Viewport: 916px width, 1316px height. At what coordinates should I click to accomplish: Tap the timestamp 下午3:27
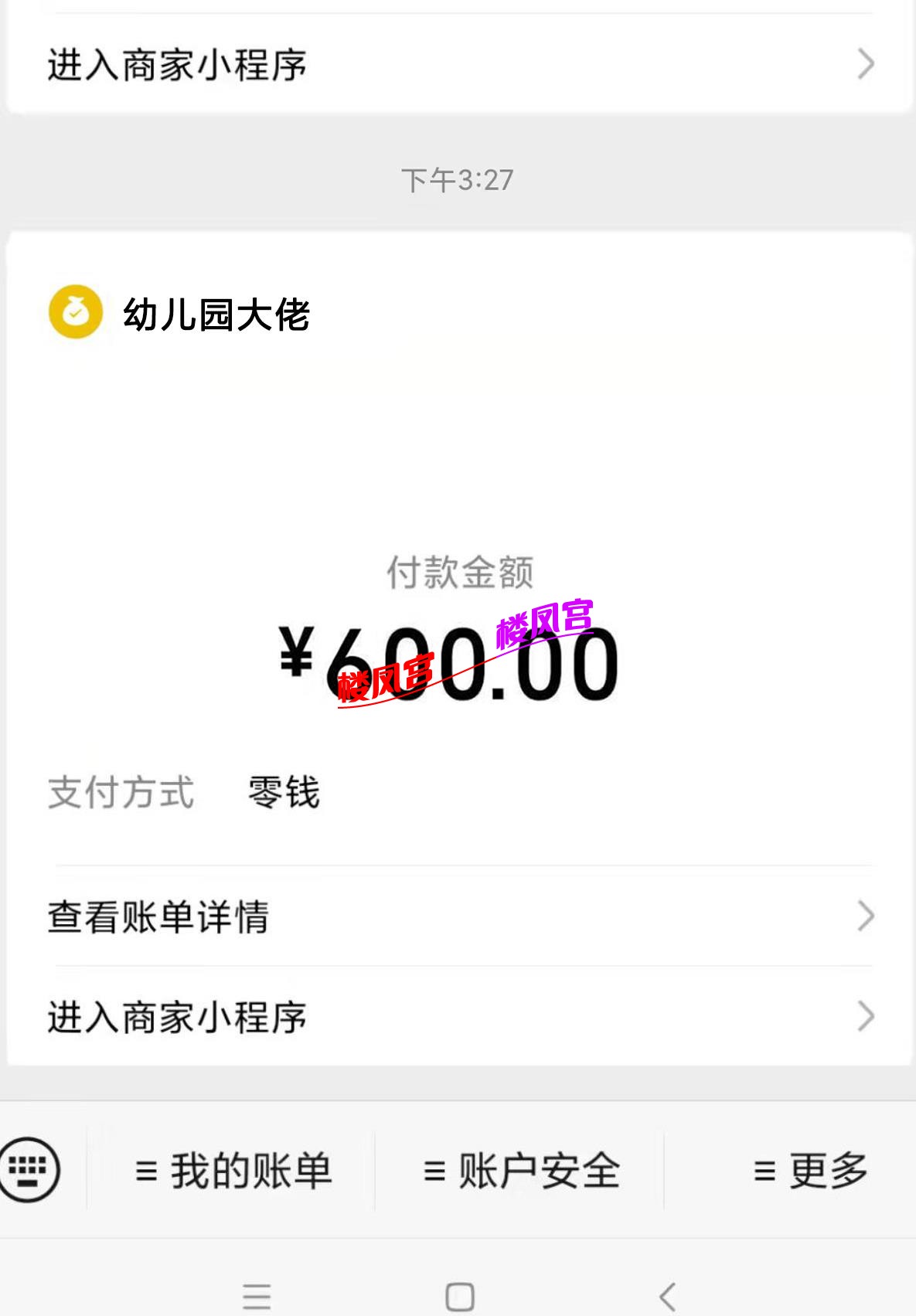458,179
